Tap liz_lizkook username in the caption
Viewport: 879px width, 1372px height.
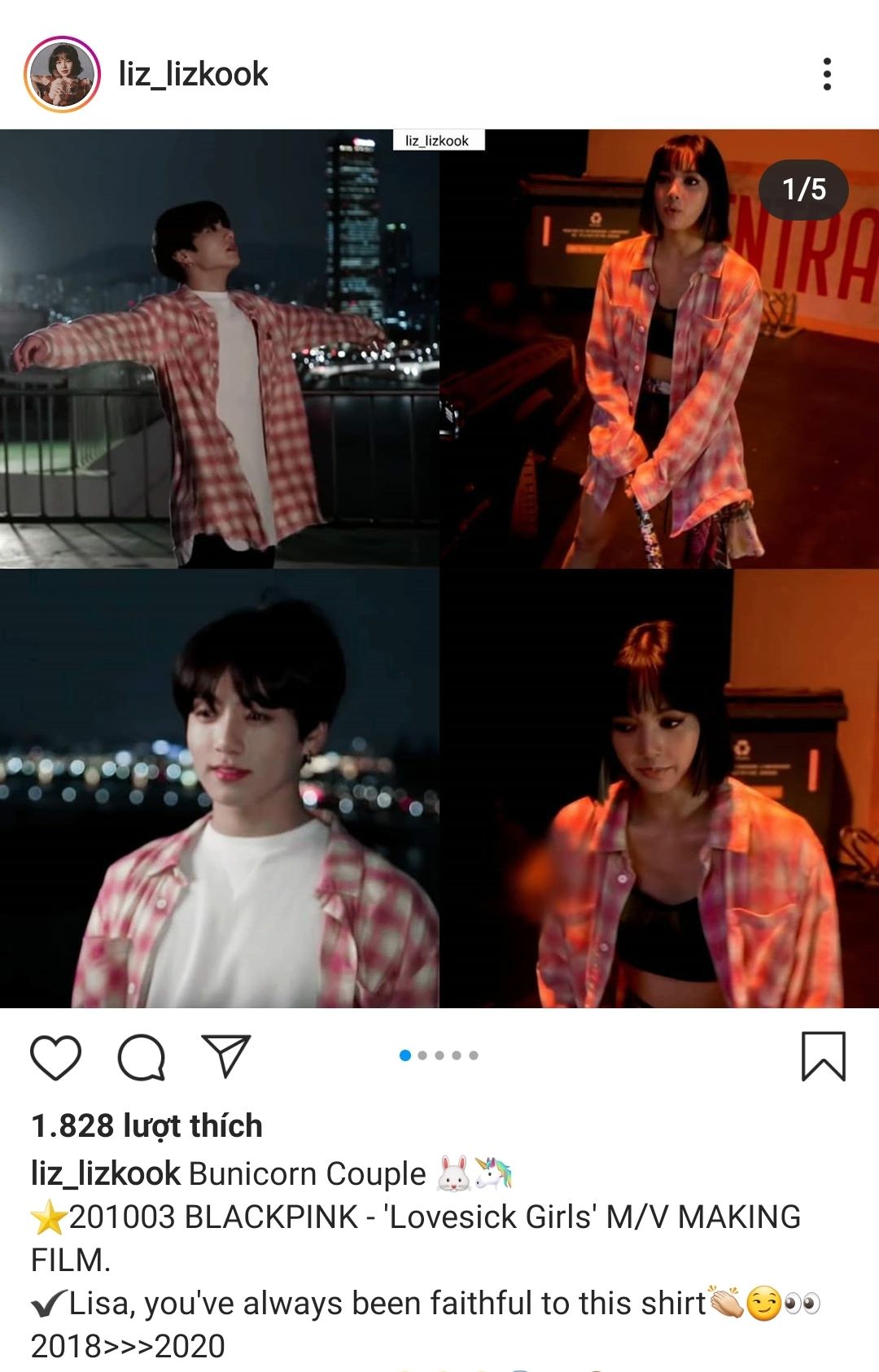click(x=106, y=1173)
